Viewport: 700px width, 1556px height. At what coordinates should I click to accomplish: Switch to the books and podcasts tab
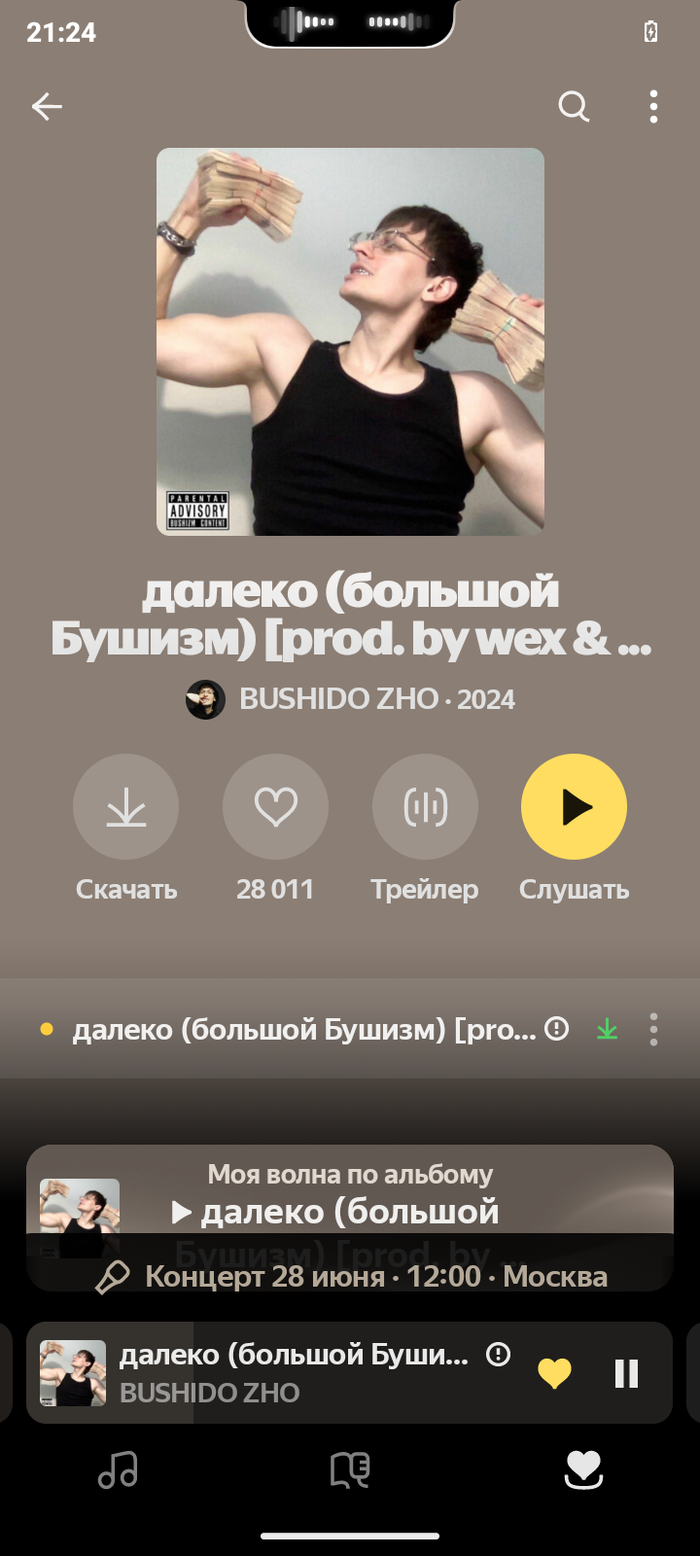[350, 1469]
